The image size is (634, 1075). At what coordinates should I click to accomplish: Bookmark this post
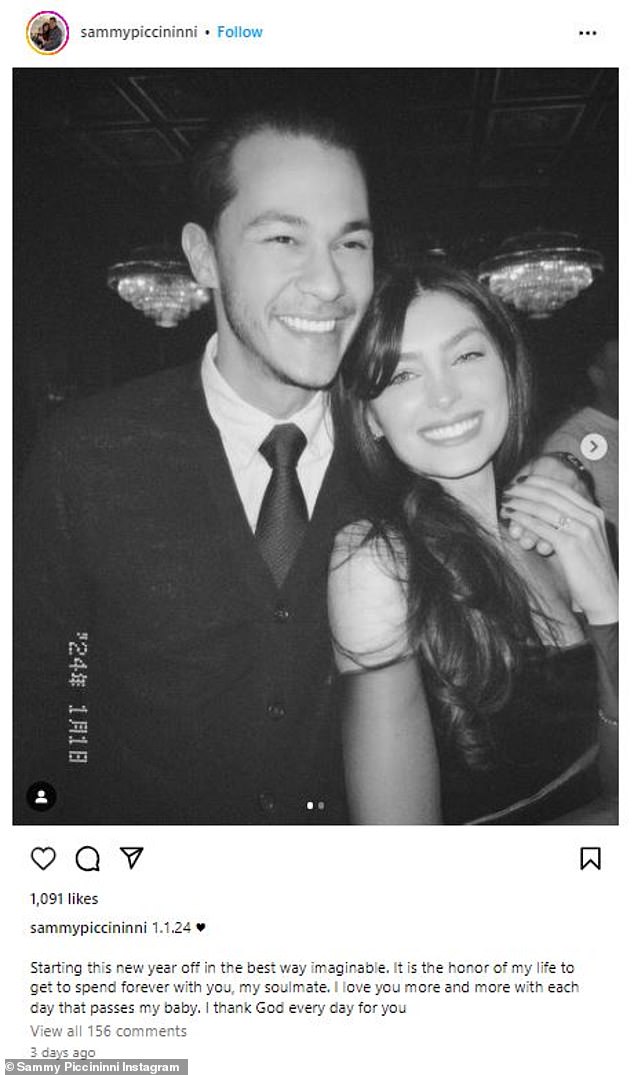(x=590, y=858)
